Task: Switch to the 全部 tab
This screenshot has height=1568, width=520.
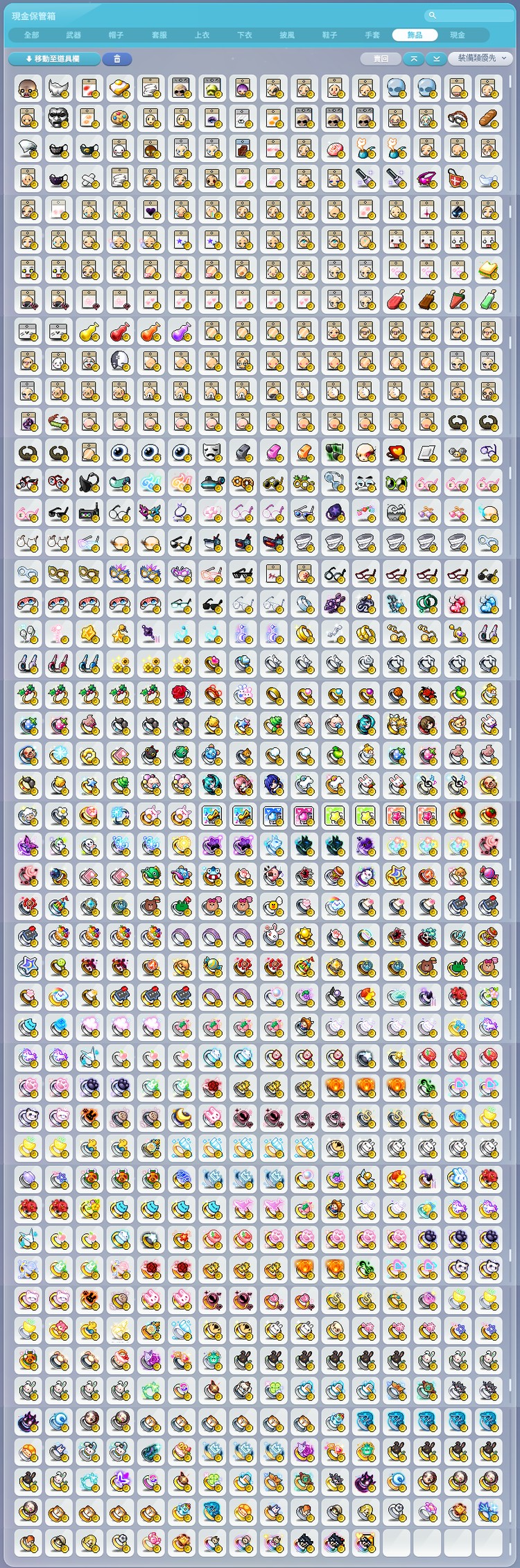Action: (x=31, y=35)
